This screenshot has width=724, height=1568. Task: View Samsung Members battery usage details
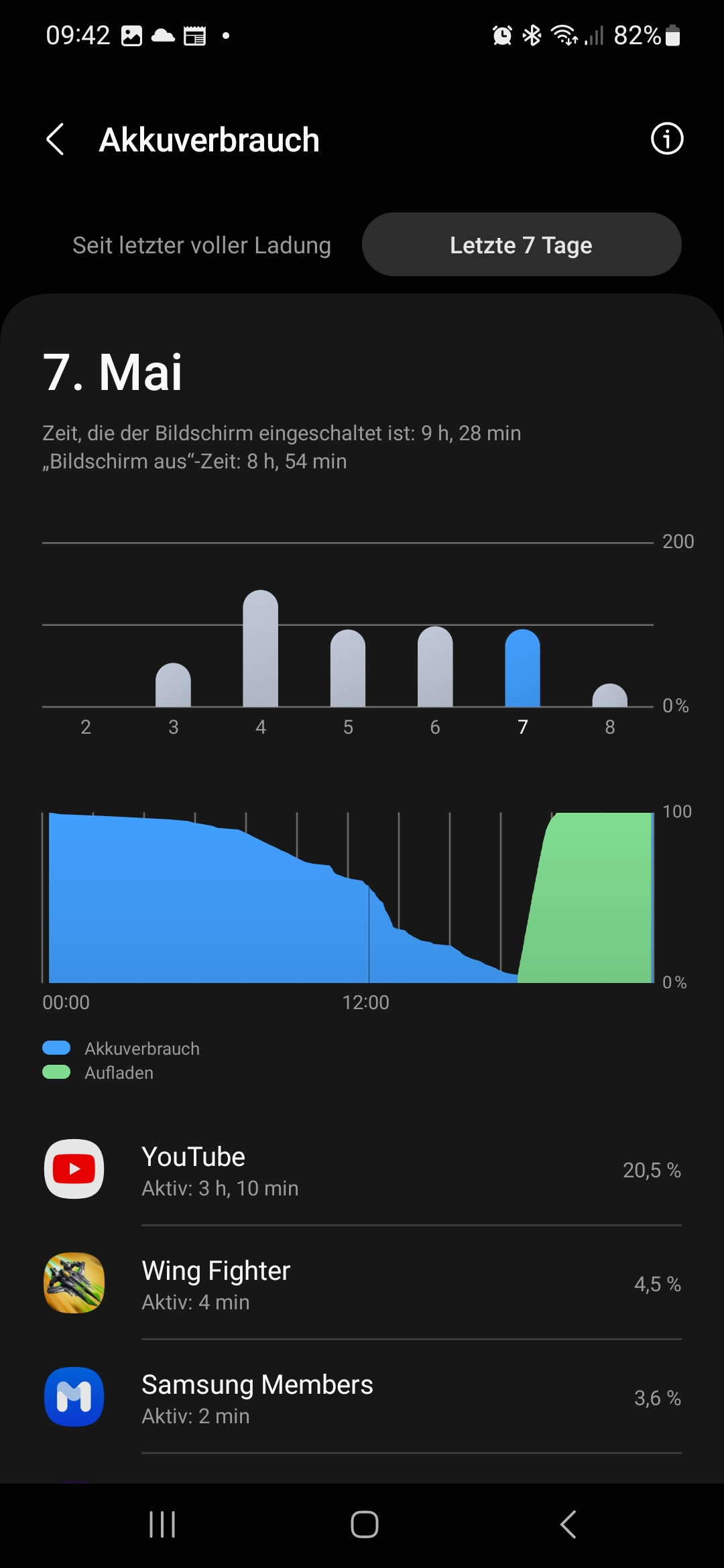click(362, 1398)
